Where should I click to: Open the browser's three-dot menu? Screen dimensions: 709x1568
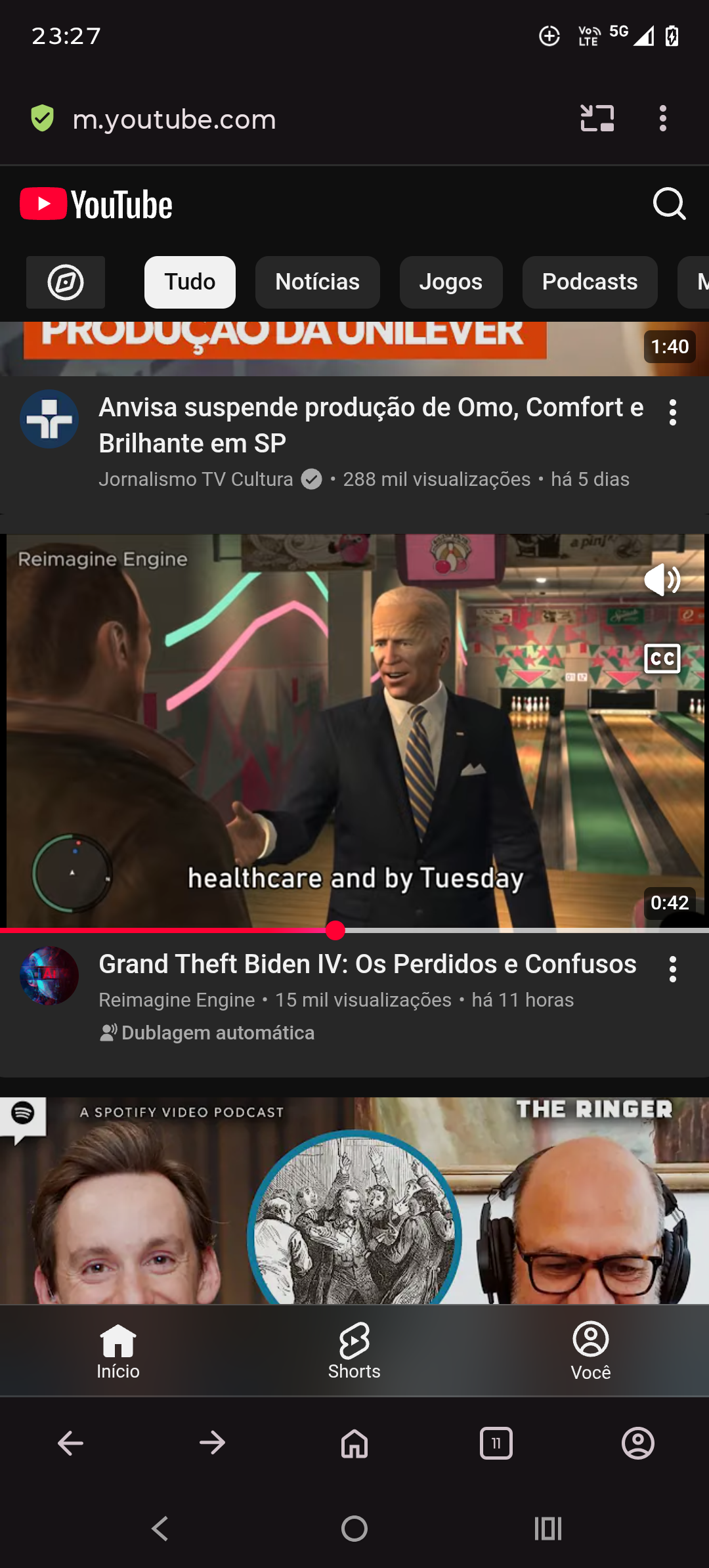coord(663,119)
